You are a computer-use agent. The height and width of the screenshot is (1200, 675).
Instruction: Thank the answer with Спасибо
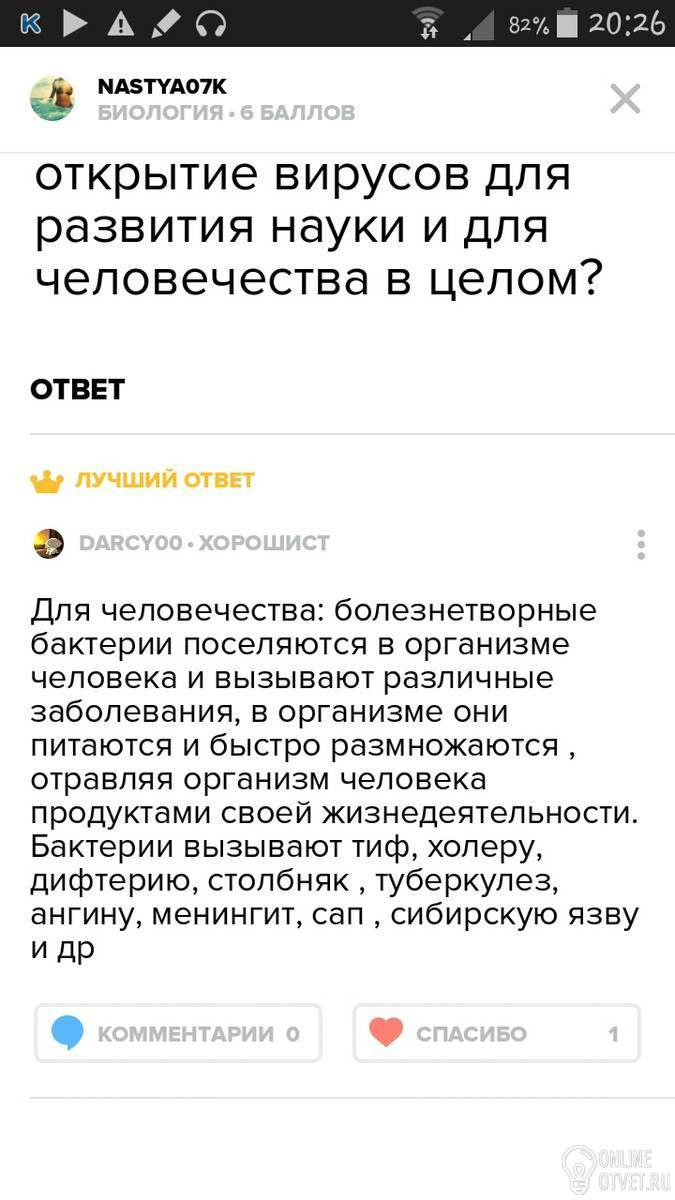click(x=496, y=1033)
